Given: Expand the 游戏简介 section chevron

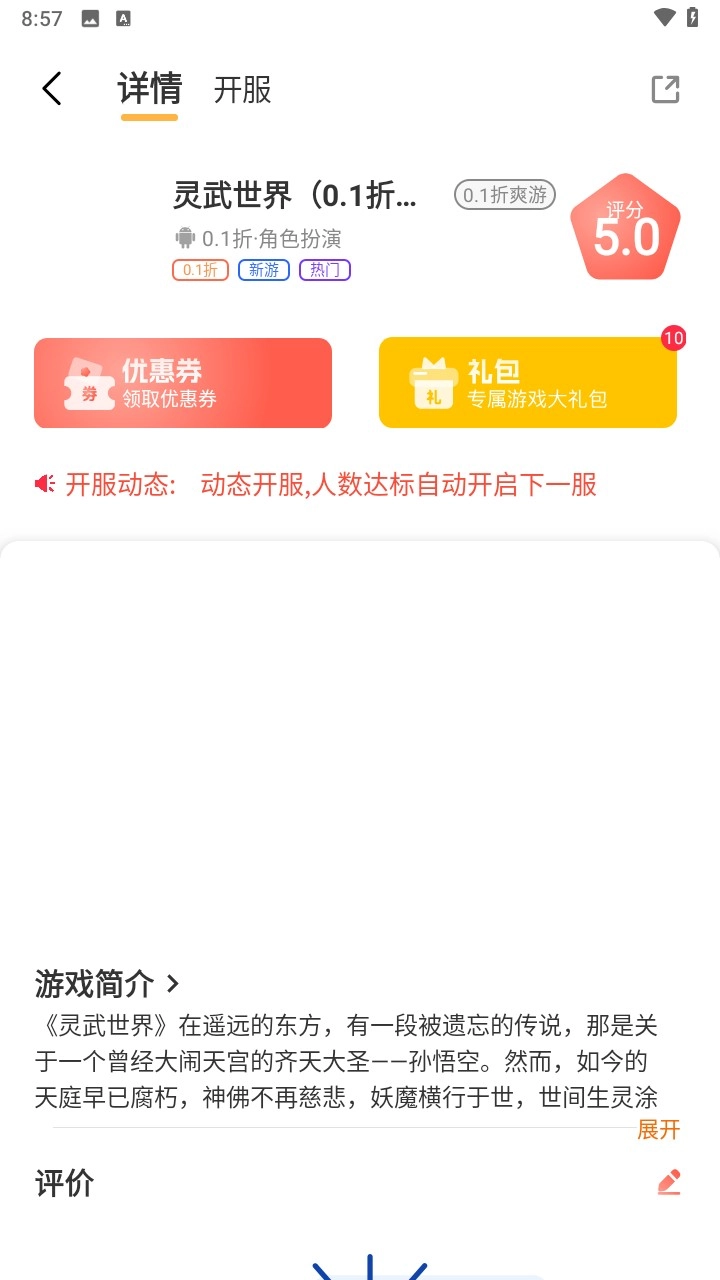Looking at the screenshot, I should click(x=171, y=984).
